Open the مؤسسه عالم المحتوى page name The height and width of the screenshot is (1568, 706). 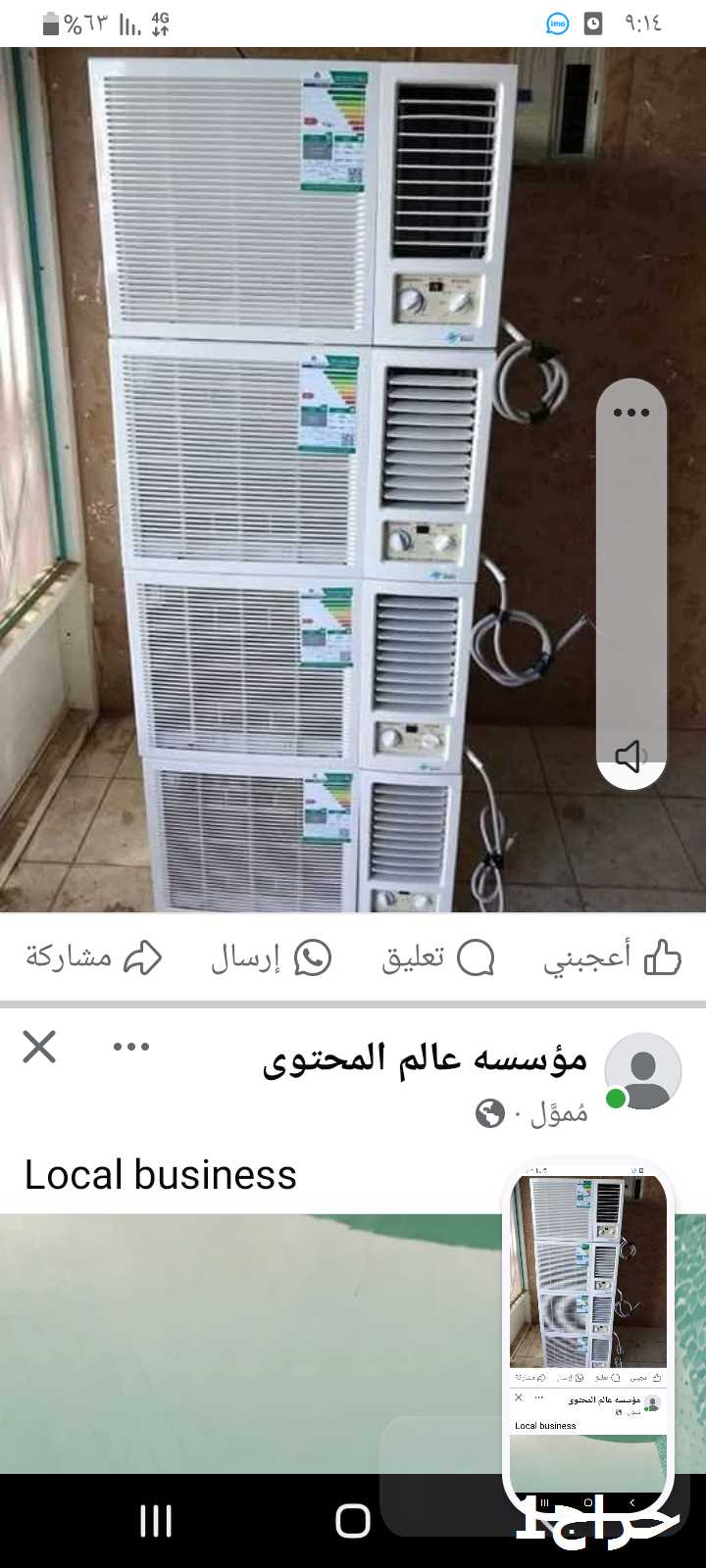[x=424, y=1058]
